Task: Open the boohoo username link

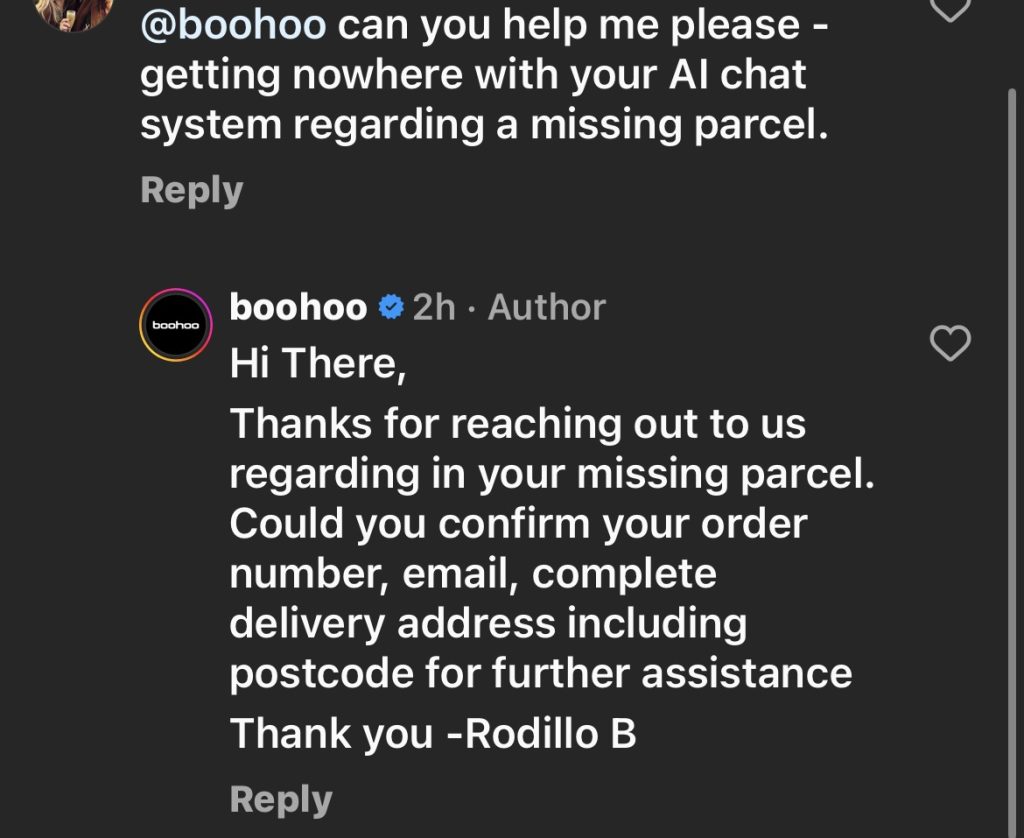Action: (298, 307)
